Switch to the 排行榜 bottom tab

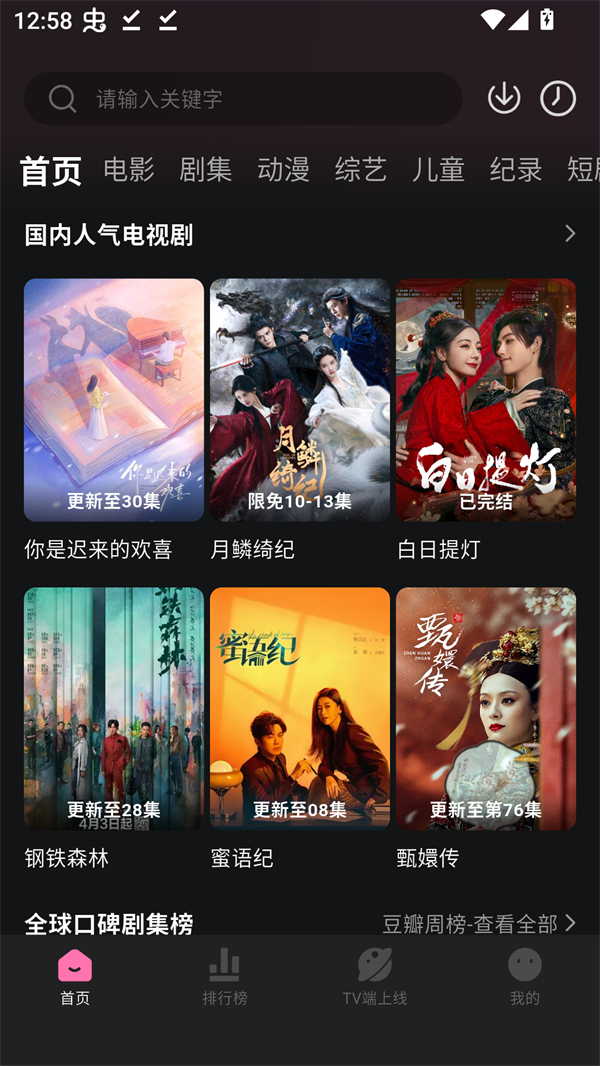[225, 977]
